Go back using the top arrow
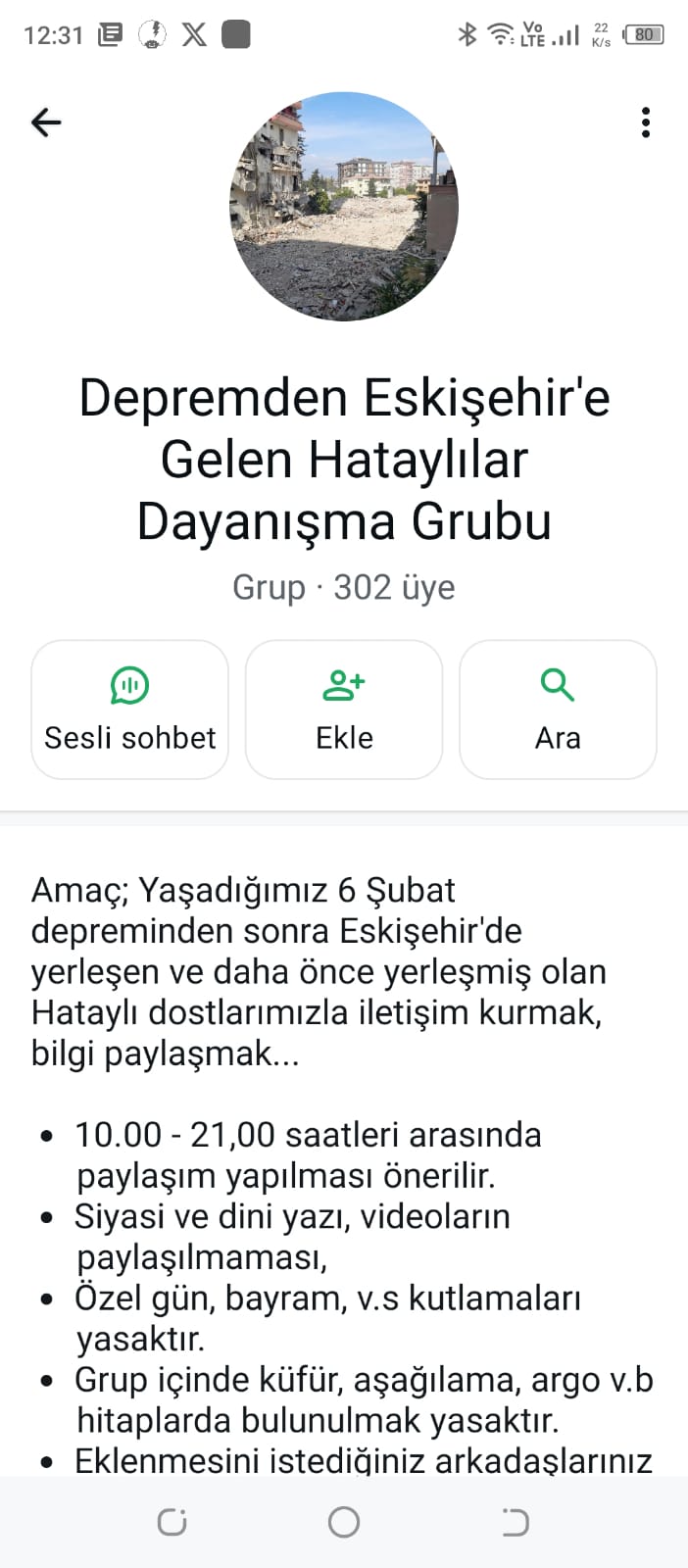688x1568 pixels. (x=46, y=122)
